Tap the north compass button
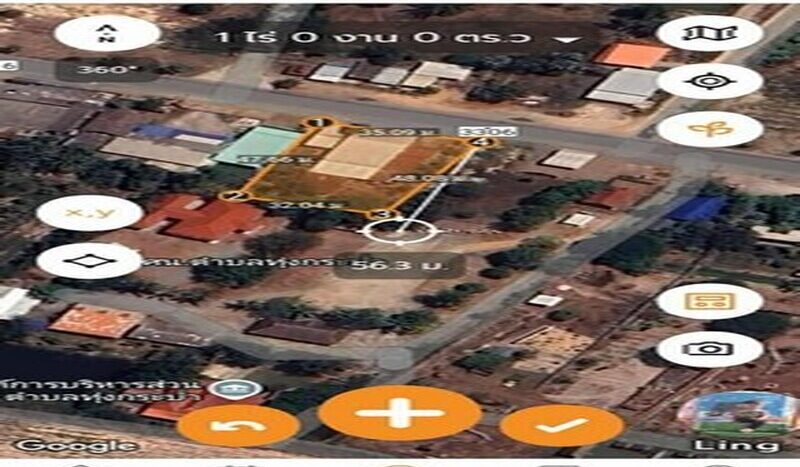The height and width of the screenshot is (467, 800). tap(106, 33)
